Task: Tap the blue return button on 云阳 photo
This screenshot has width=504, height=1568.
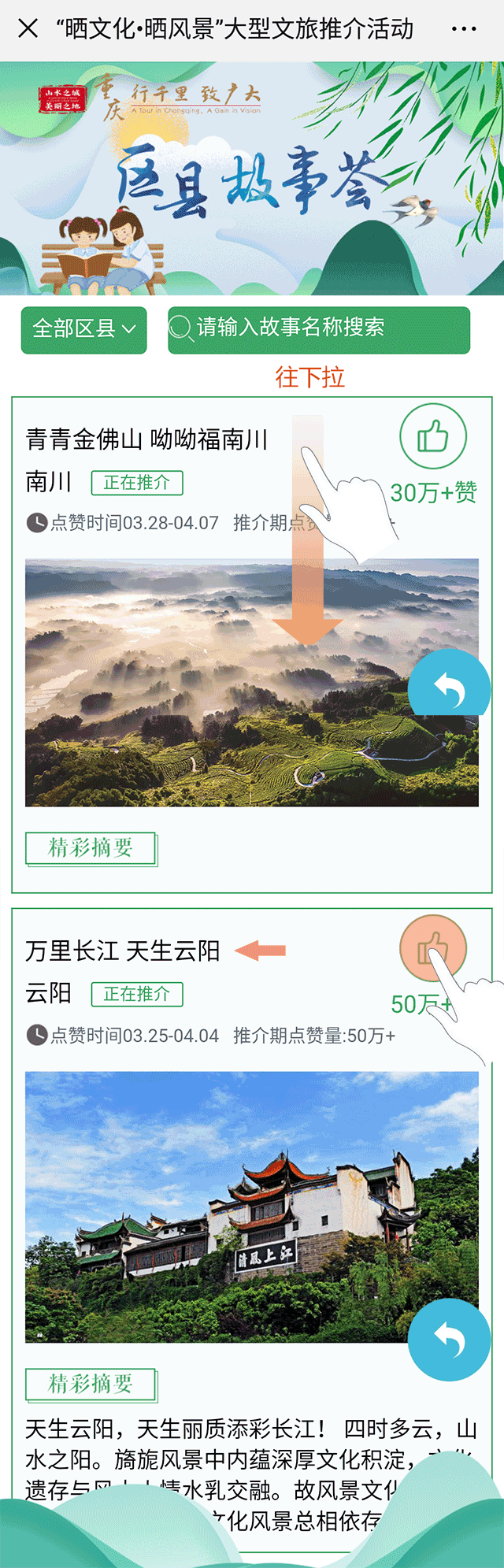Action: point(449,1339)
